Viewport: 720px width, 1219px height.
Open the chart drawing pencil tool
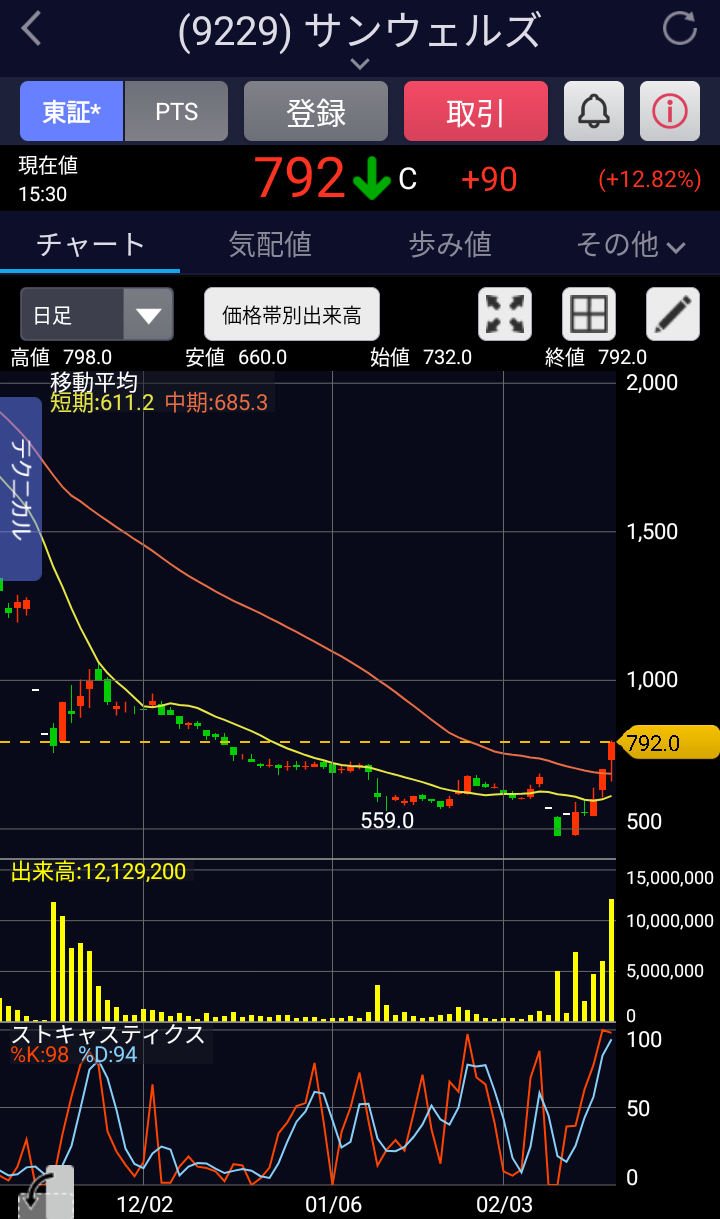tap(673, 315)
